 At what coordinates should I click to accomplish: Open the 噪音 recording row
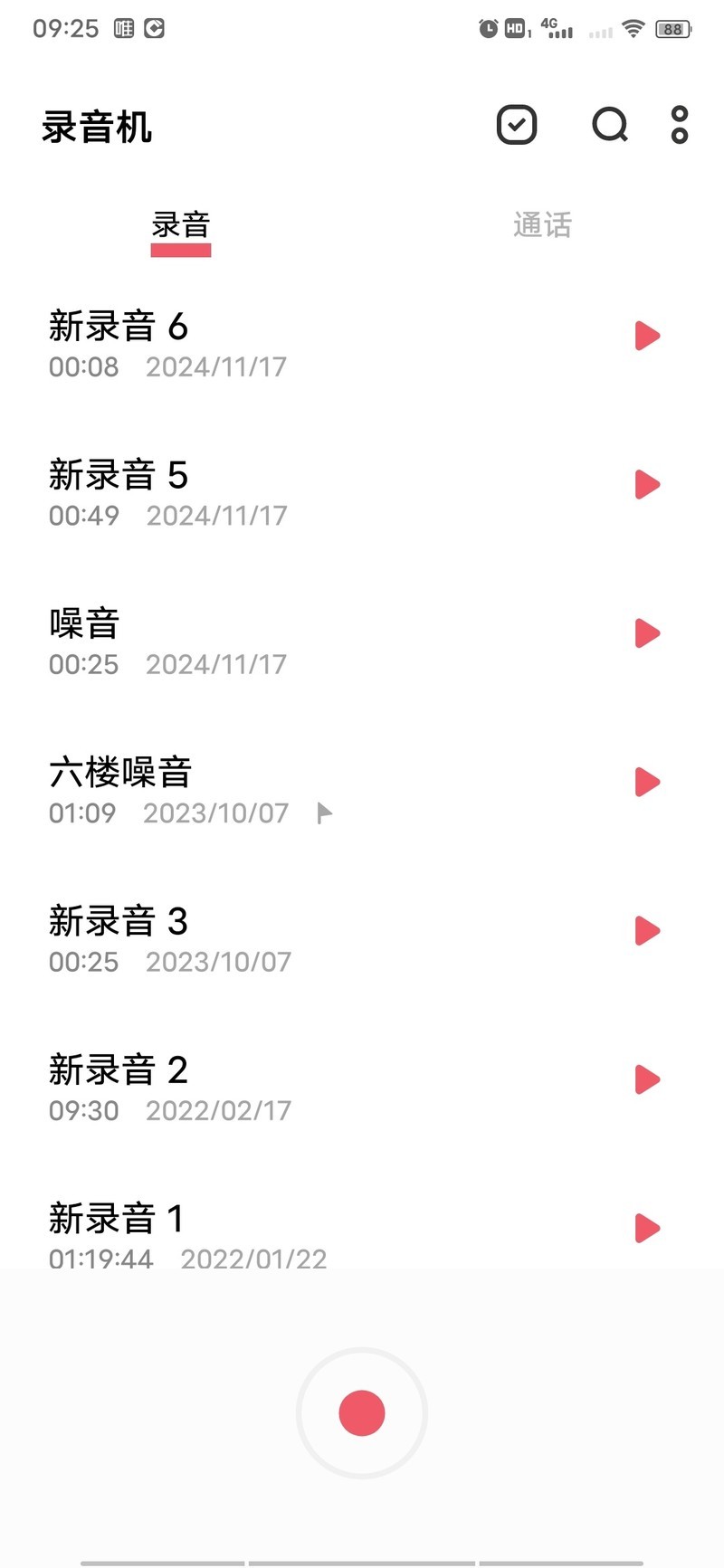[271, 641]
